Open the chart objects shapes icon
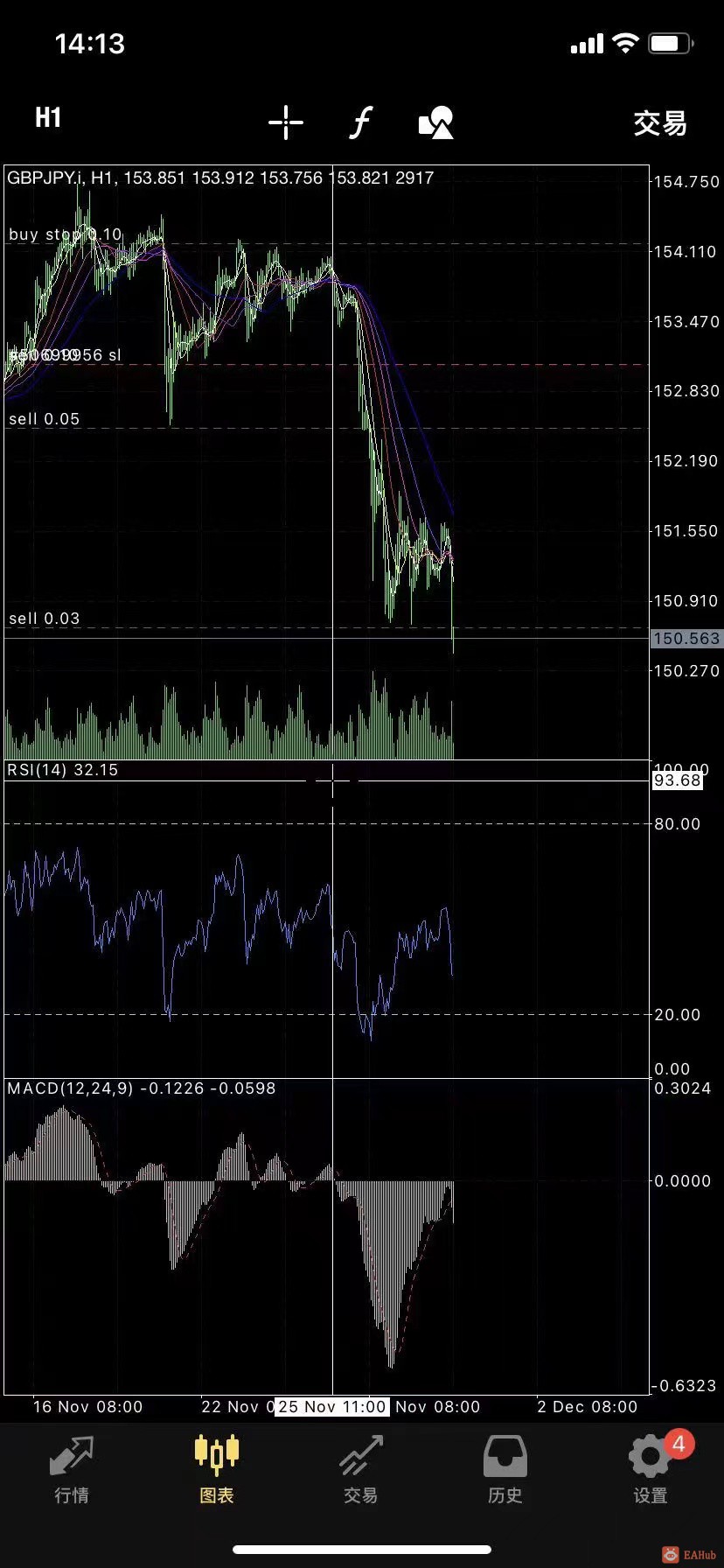 pos(436,122)
